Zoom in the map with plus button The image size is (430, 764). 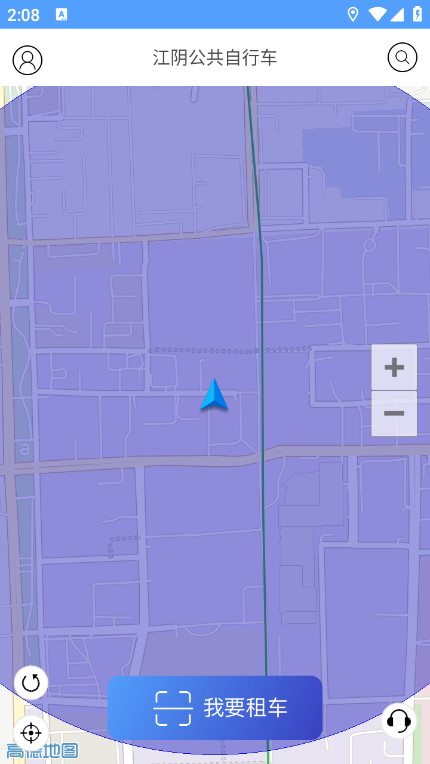tap(394, 367)
